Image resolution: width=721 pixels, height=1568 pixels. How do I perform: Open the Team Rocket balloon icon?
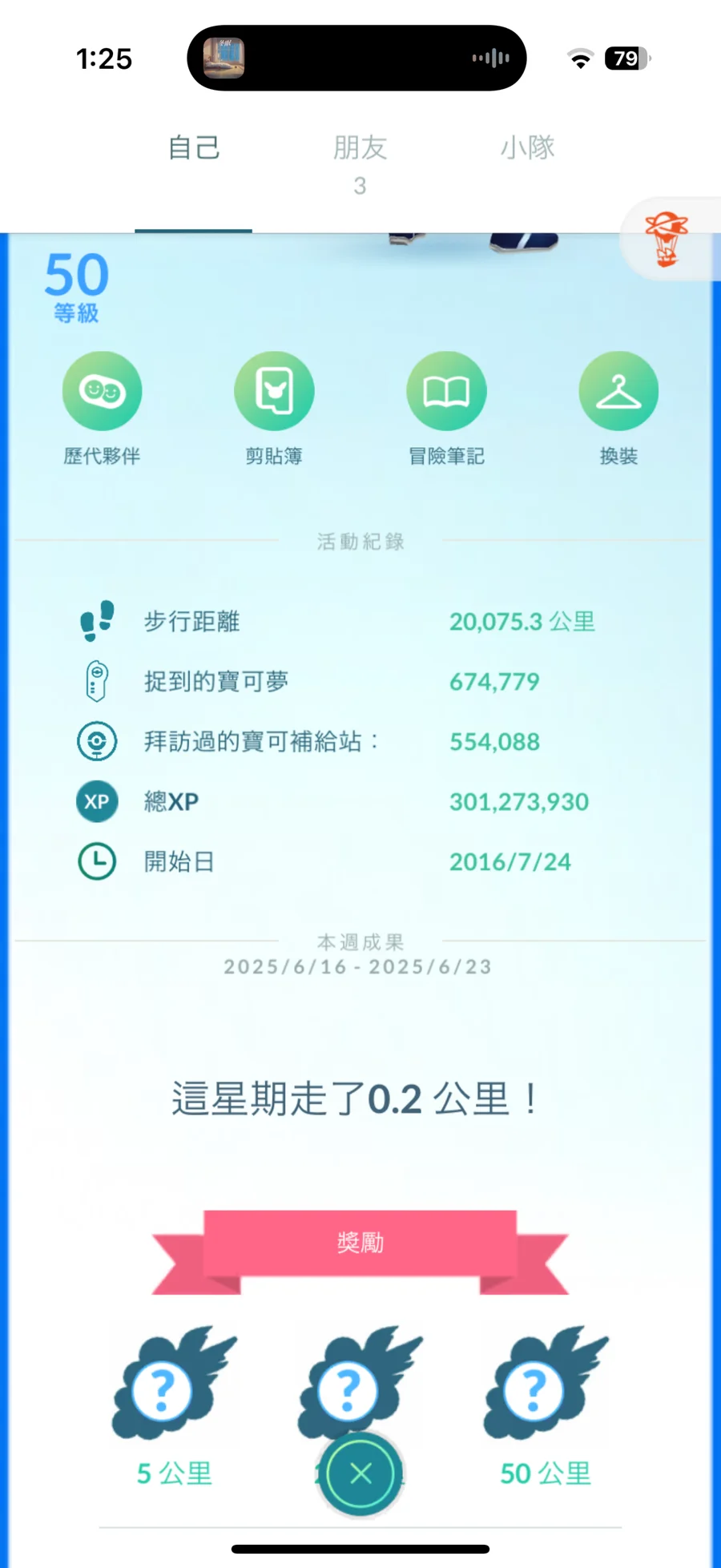point(667,239)
